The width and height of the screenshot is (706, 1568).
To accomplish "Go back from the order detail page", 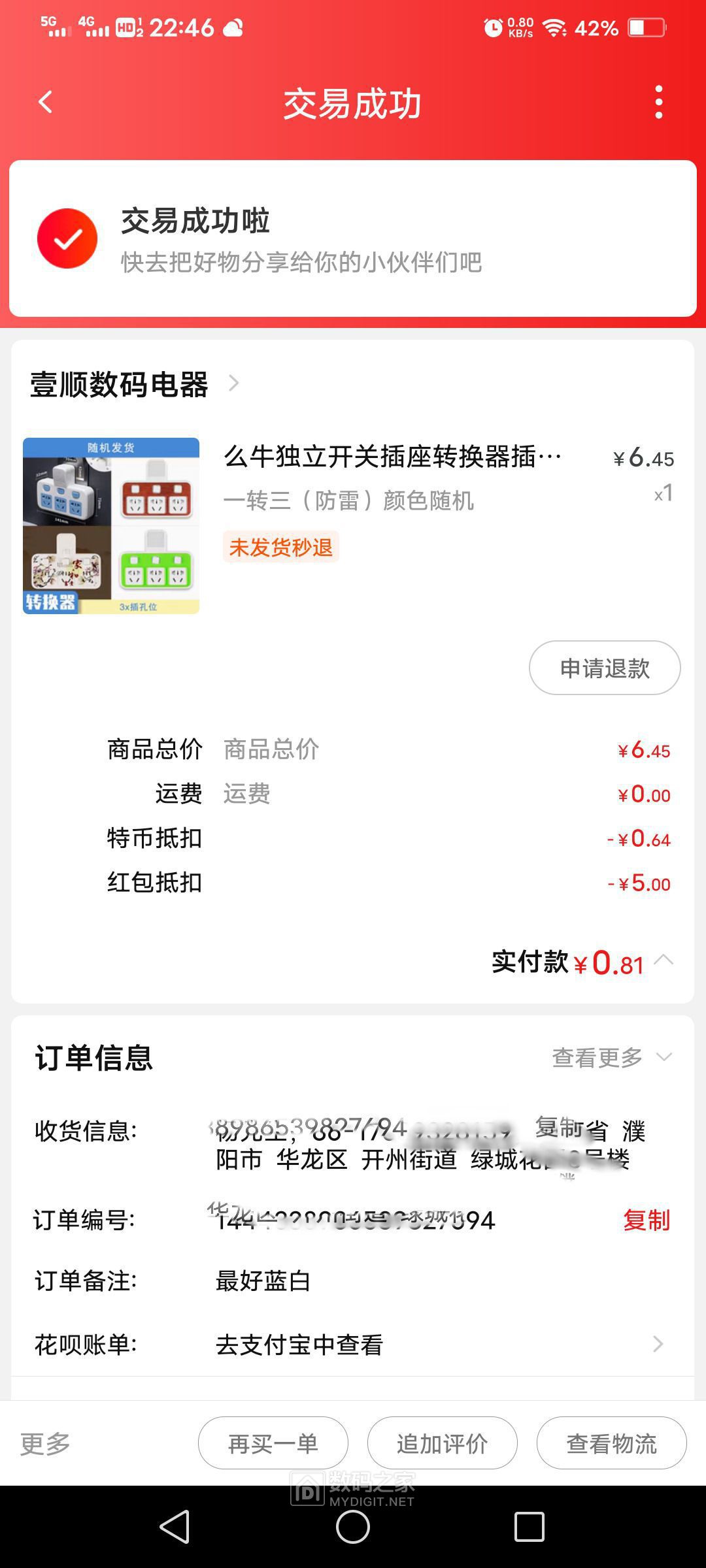I will coord(45,103).
